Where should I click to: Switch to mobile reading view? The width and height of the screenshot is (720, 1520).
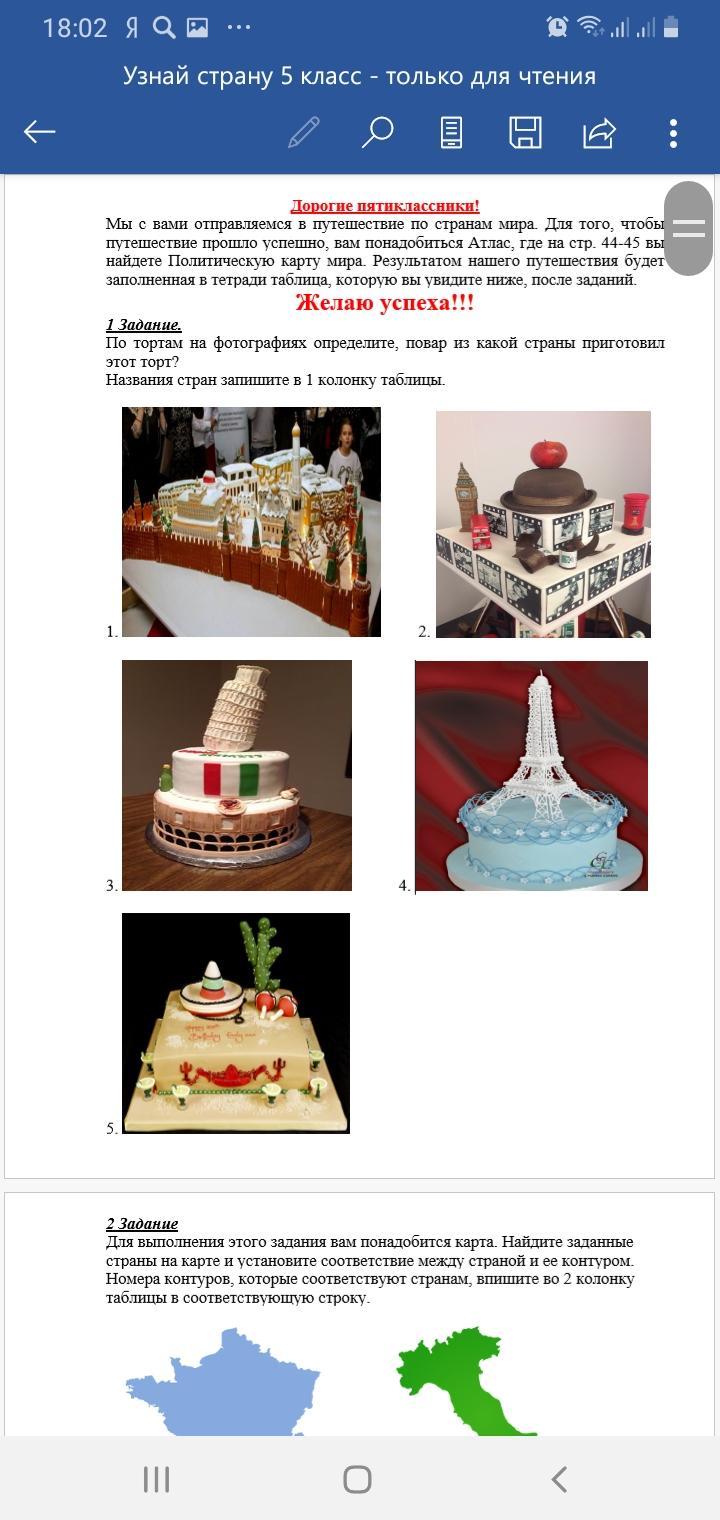click(x=451, y=132)
